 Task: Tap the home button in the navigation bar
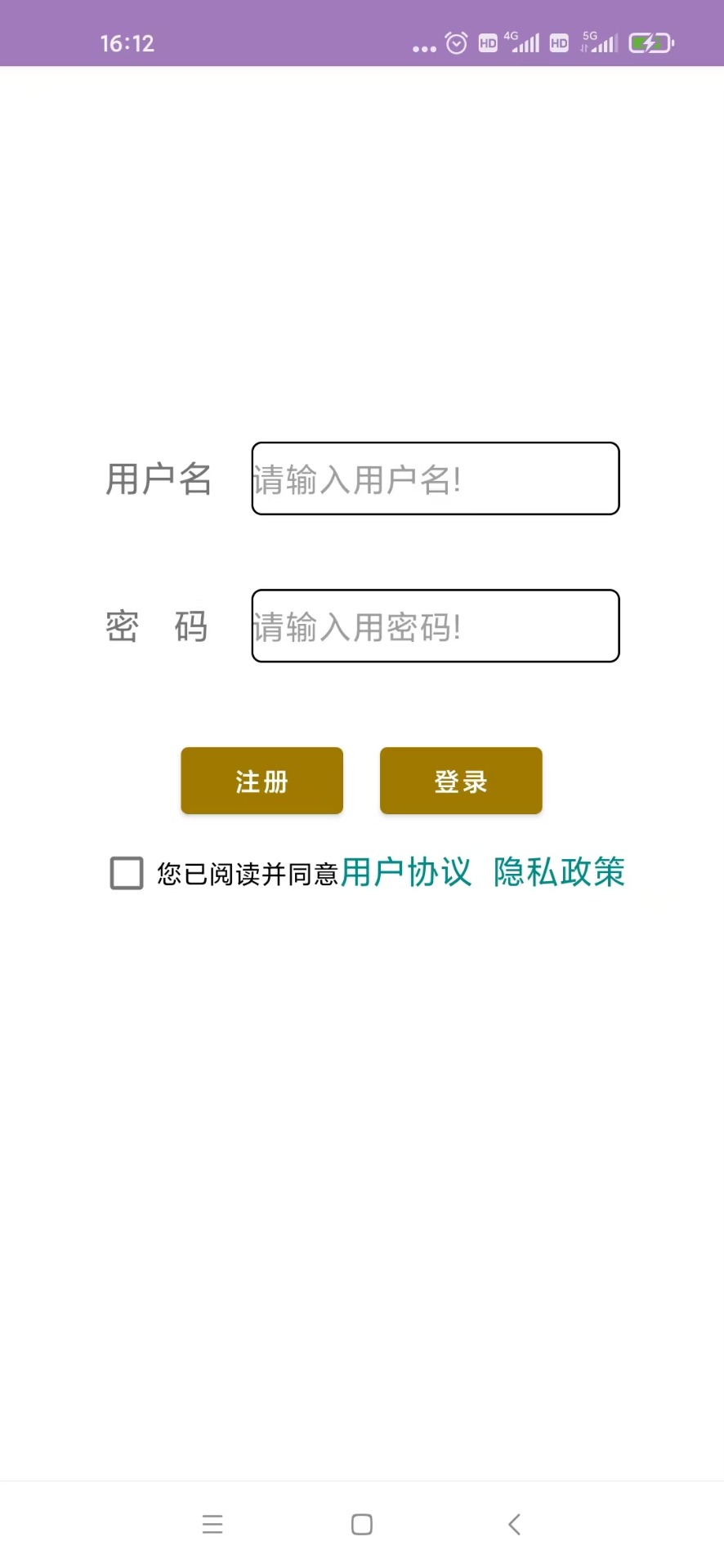pyautogui.click(x=362, y=1523)
